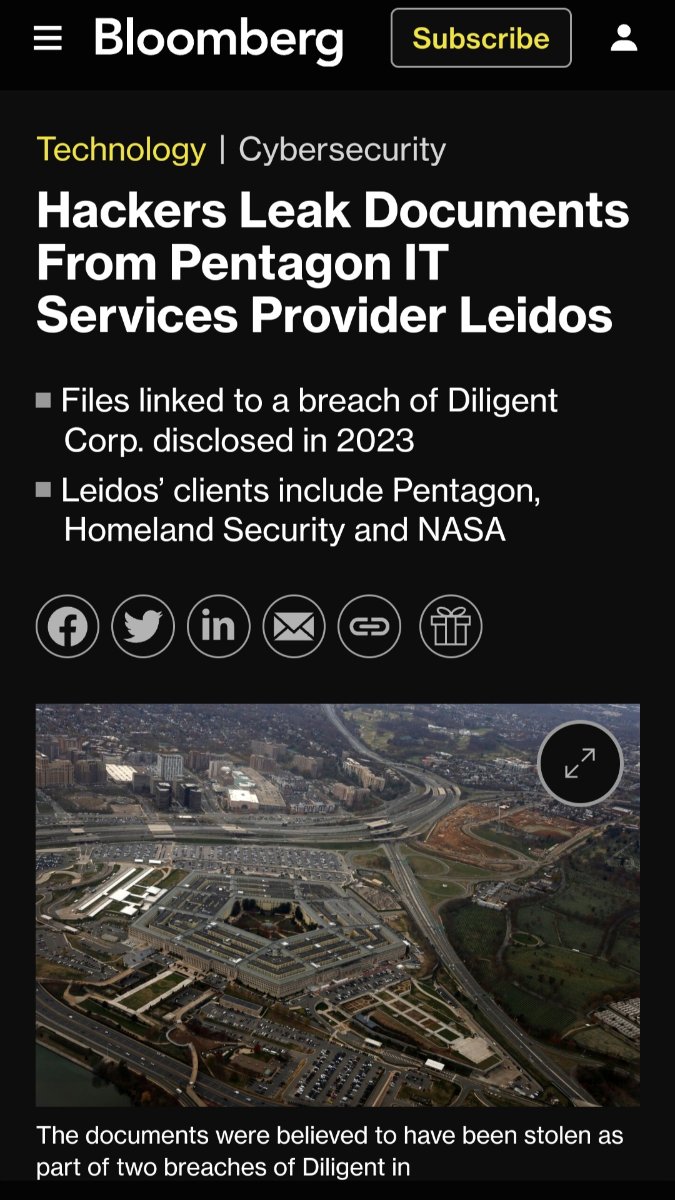This screenshot has height=1200, width=675.
Task: Expand the Pentagon photo to fullscreen
Action: (580, 763)
